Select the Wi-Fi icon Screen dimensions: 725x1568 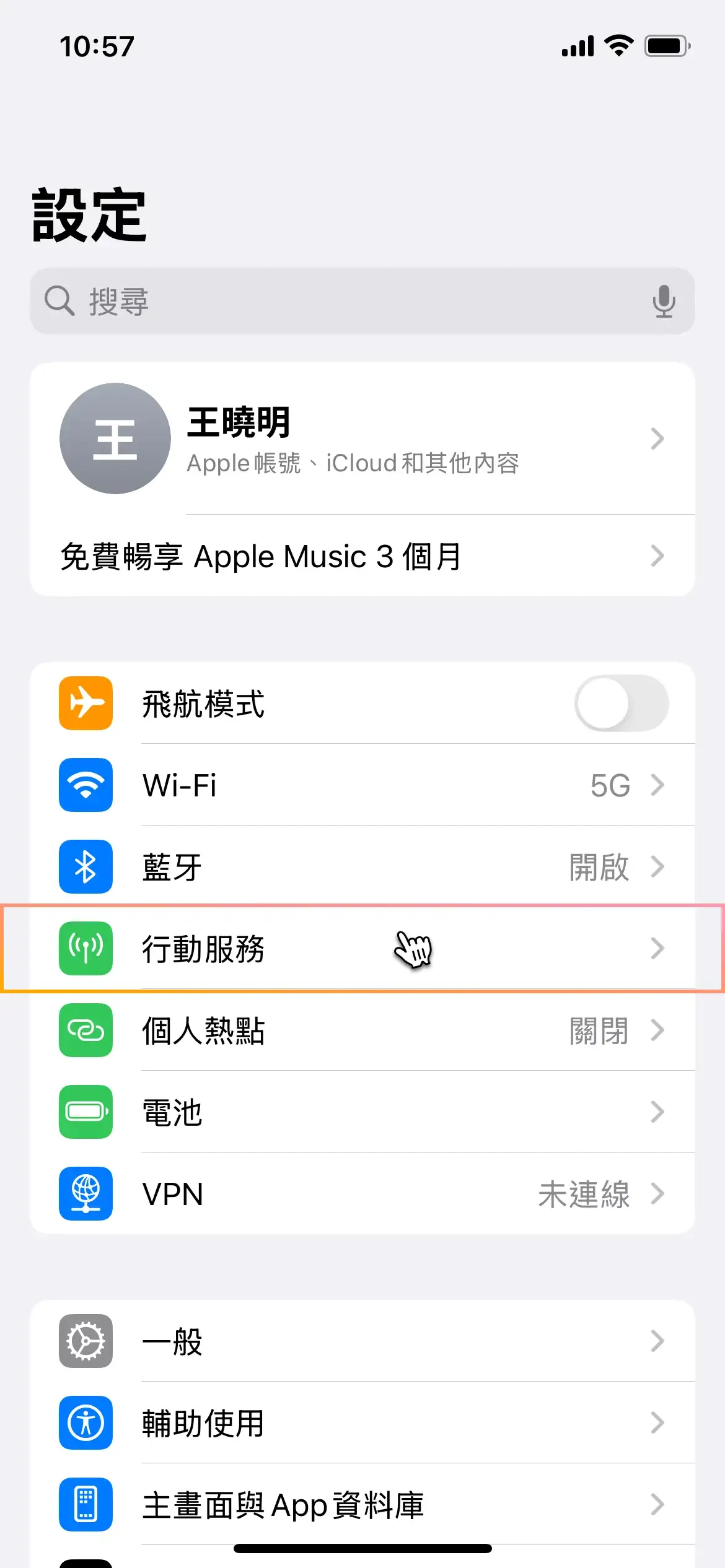(x=85, y=785)
